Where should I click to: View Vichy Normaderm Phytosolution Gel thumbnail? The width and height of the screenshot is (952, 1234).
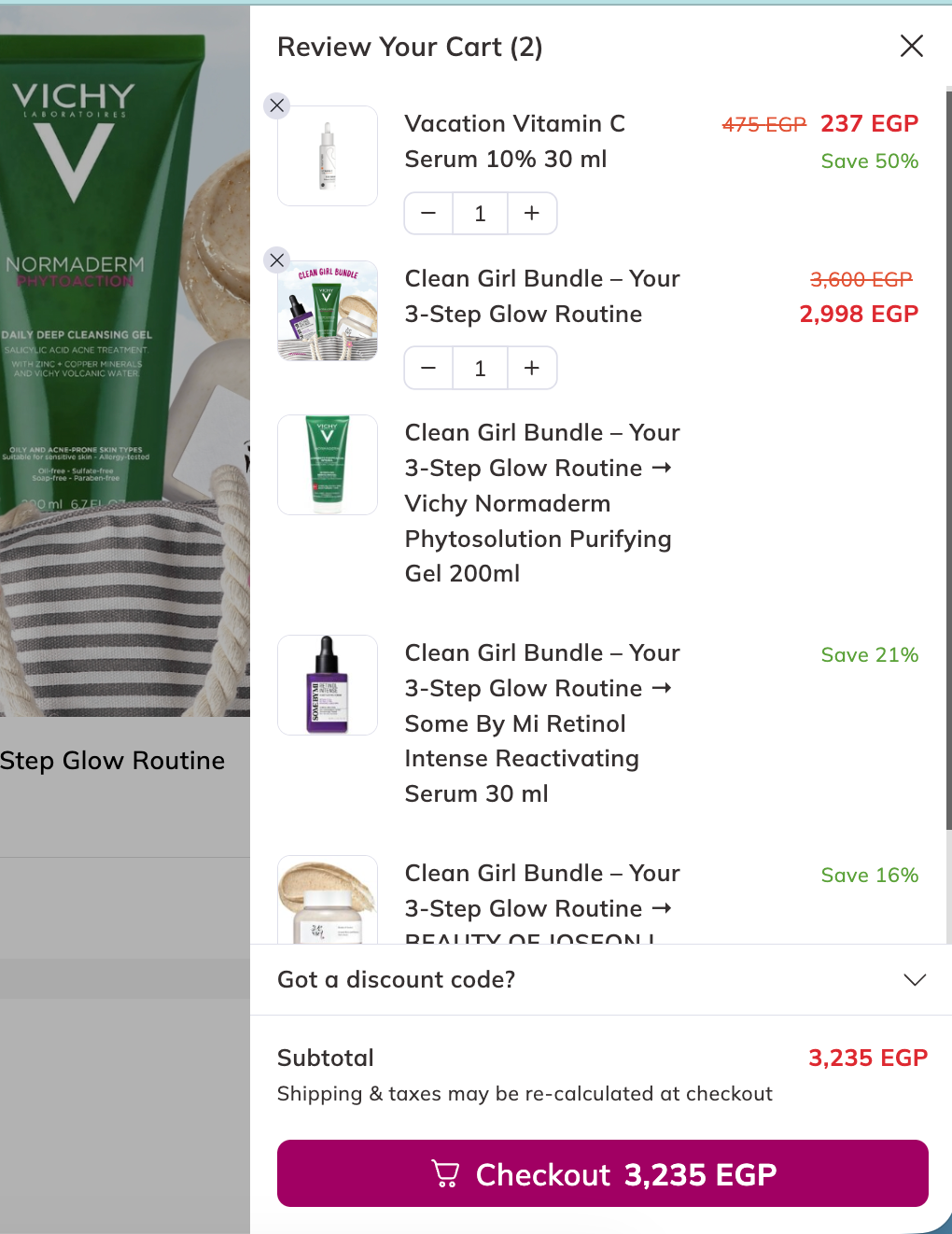point(328,465)
